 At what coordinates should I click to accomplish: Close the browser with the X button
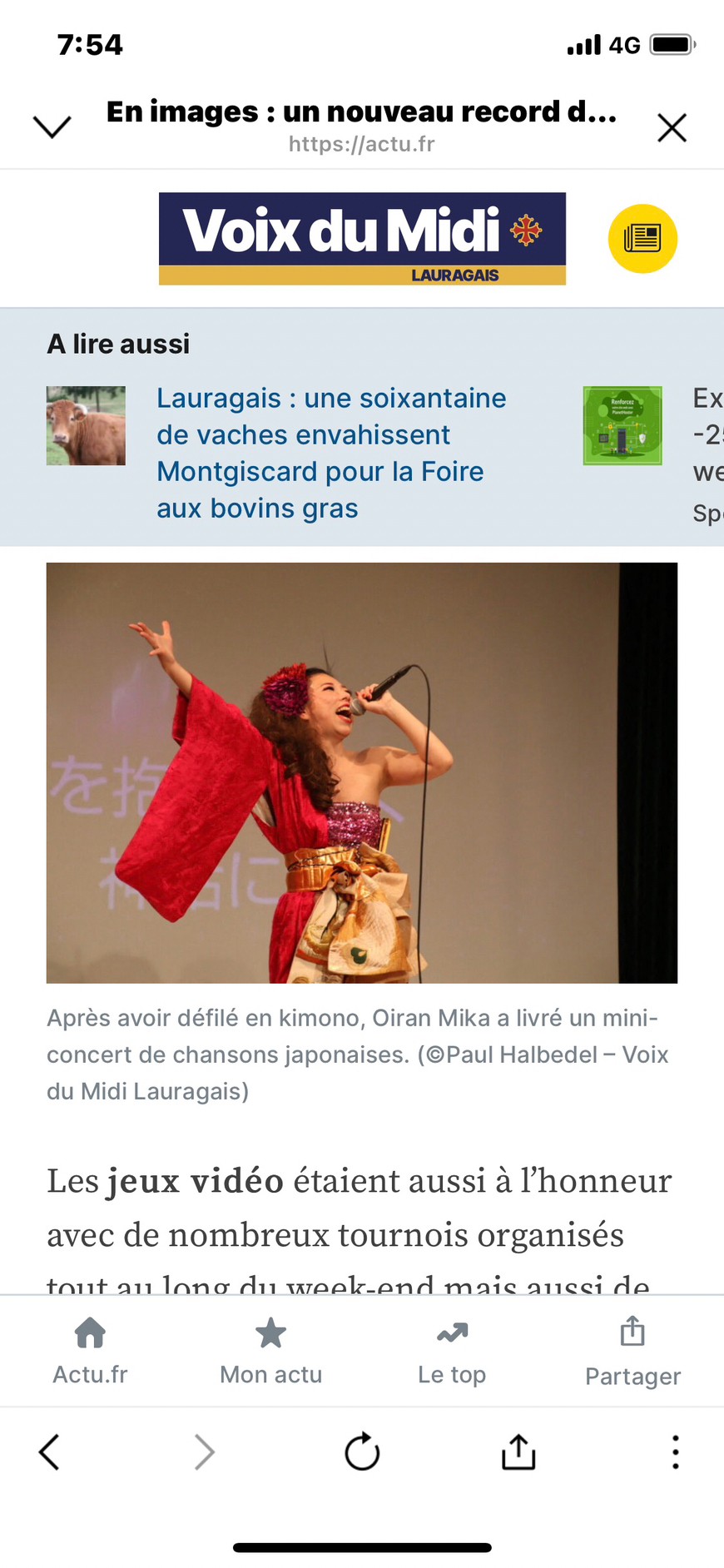pos(672,128)
